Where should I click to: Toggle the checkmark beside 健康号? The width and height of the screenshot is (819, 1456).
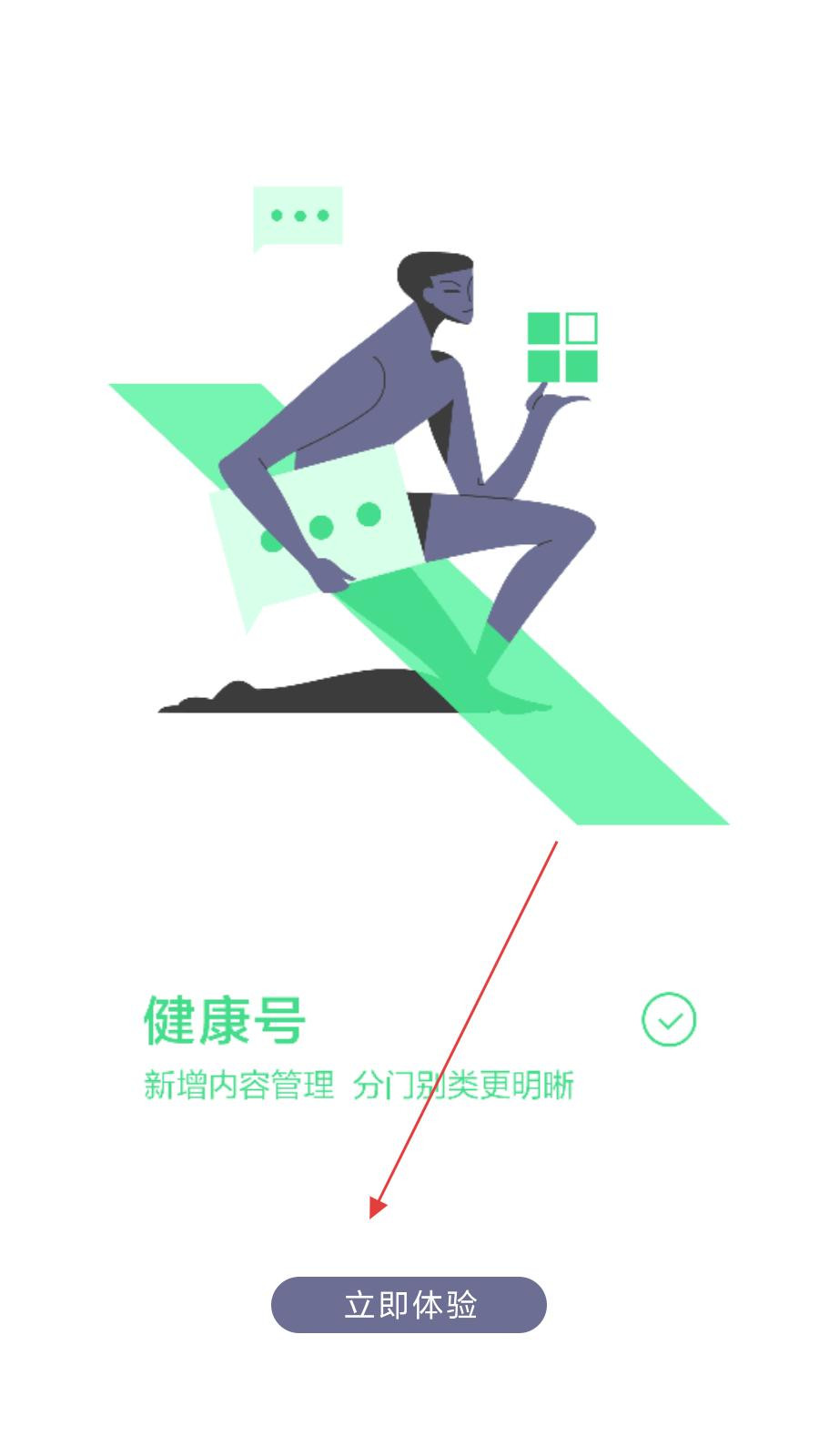[669, 1019]
